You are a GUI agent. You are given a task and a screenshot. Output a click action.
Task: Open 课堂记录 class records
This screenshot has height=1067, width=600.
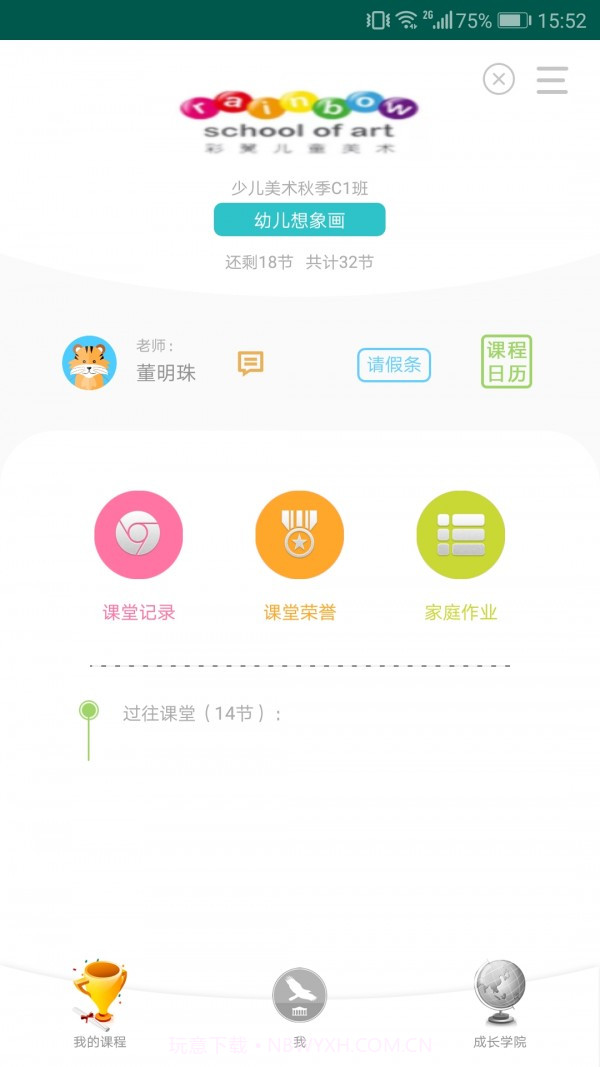[x=139, y=535]
